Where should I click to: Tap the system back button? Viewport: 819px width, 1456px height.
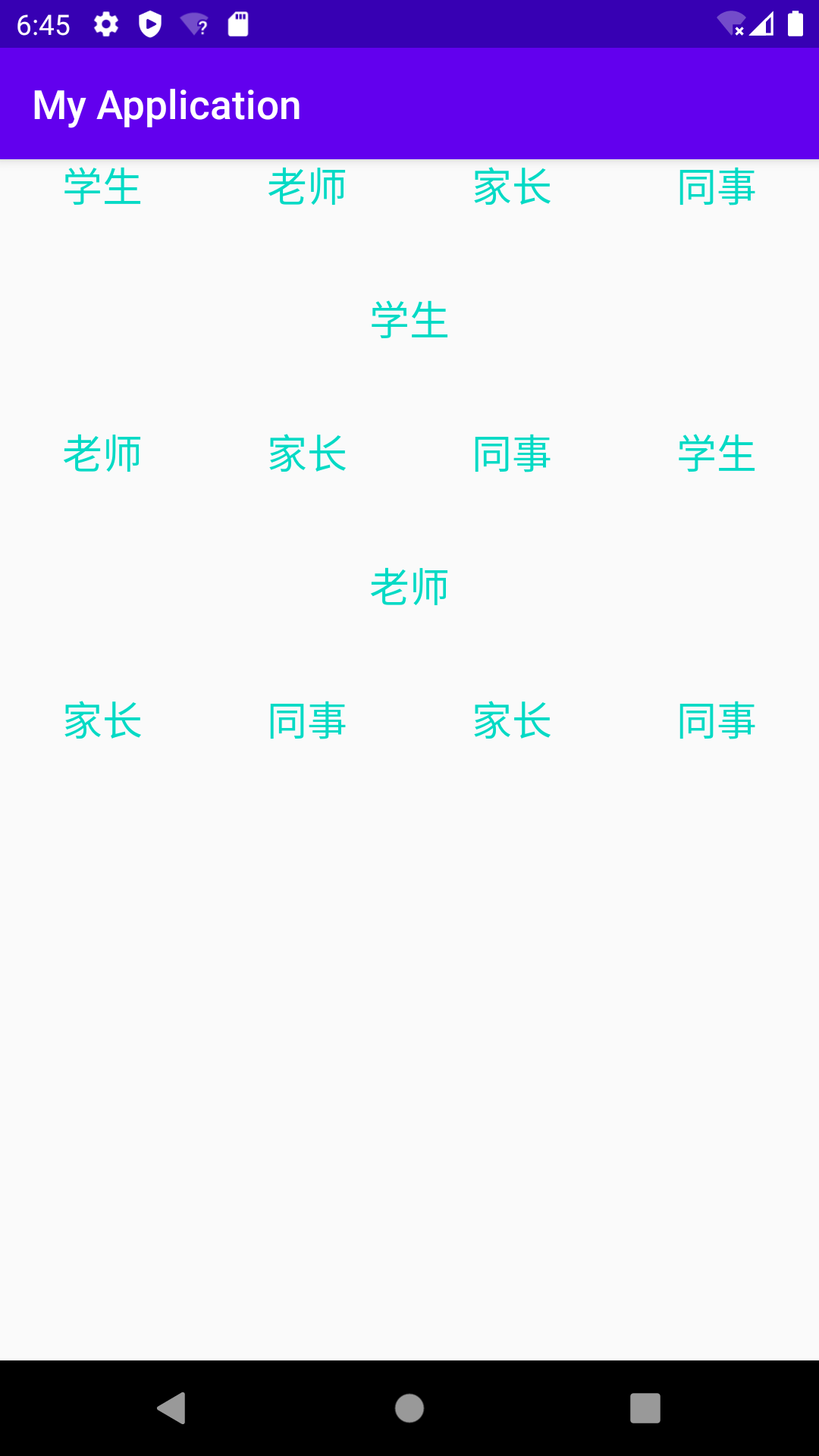[x=172, y=1408]
